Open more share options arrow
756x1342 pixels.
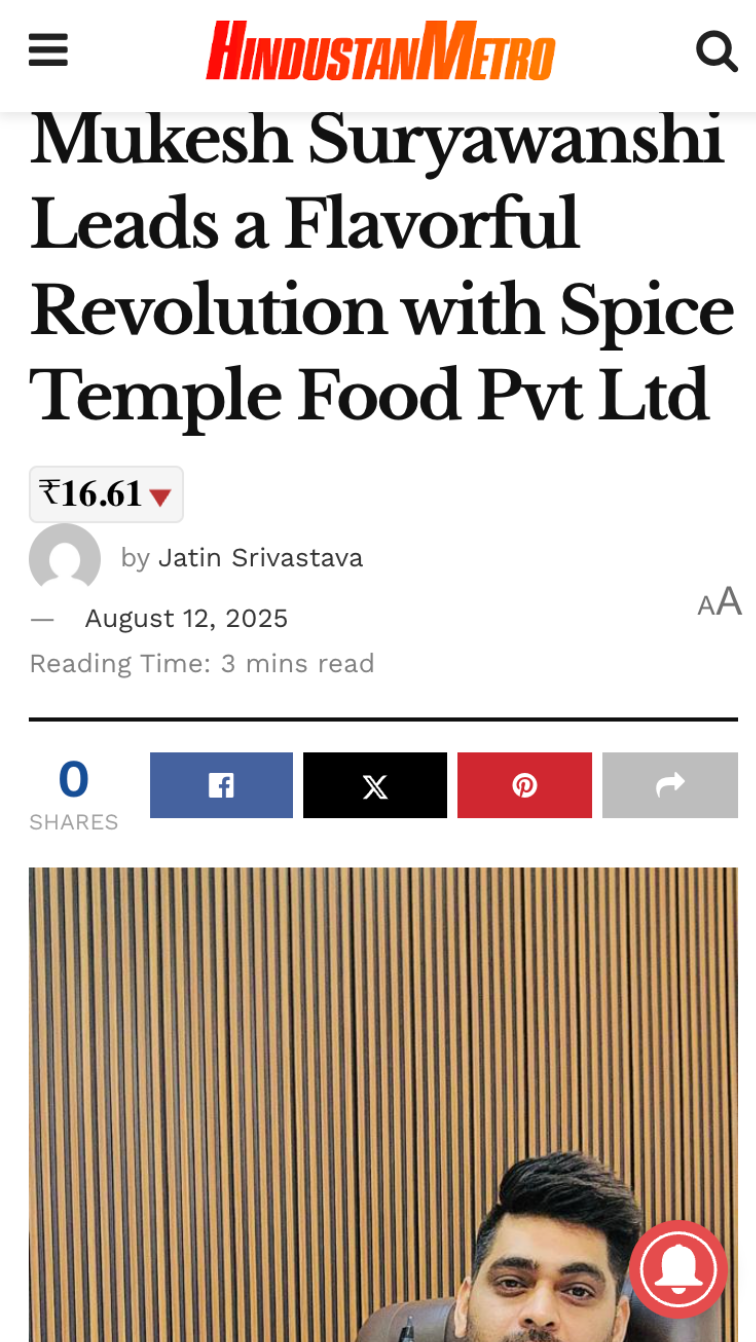click(670, 786)
